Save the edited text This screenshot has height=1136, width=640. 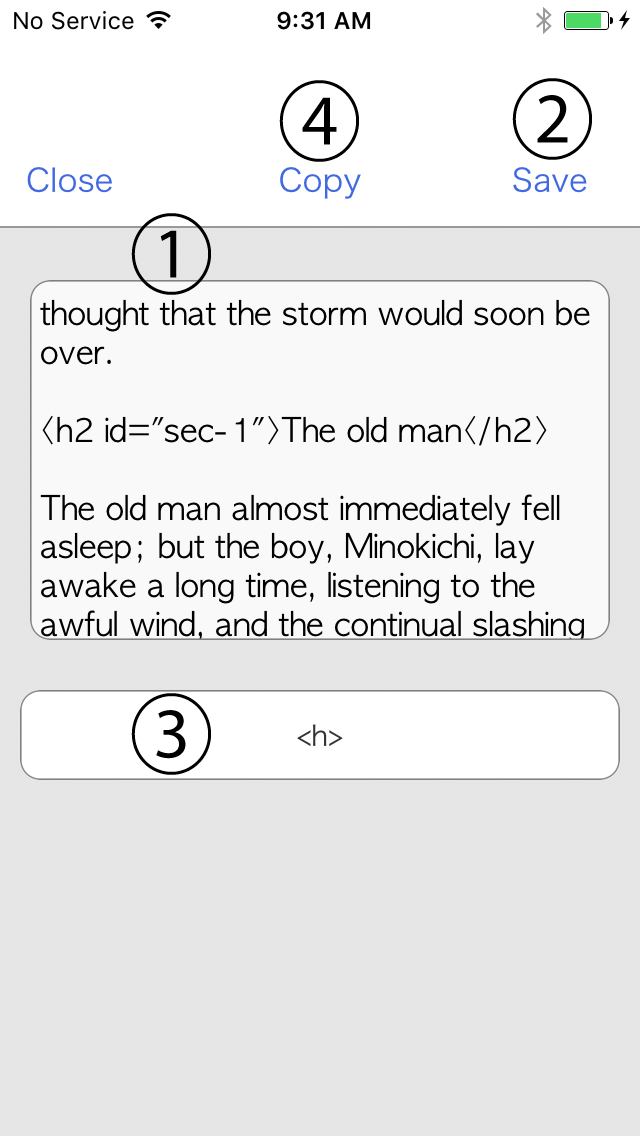549,180
